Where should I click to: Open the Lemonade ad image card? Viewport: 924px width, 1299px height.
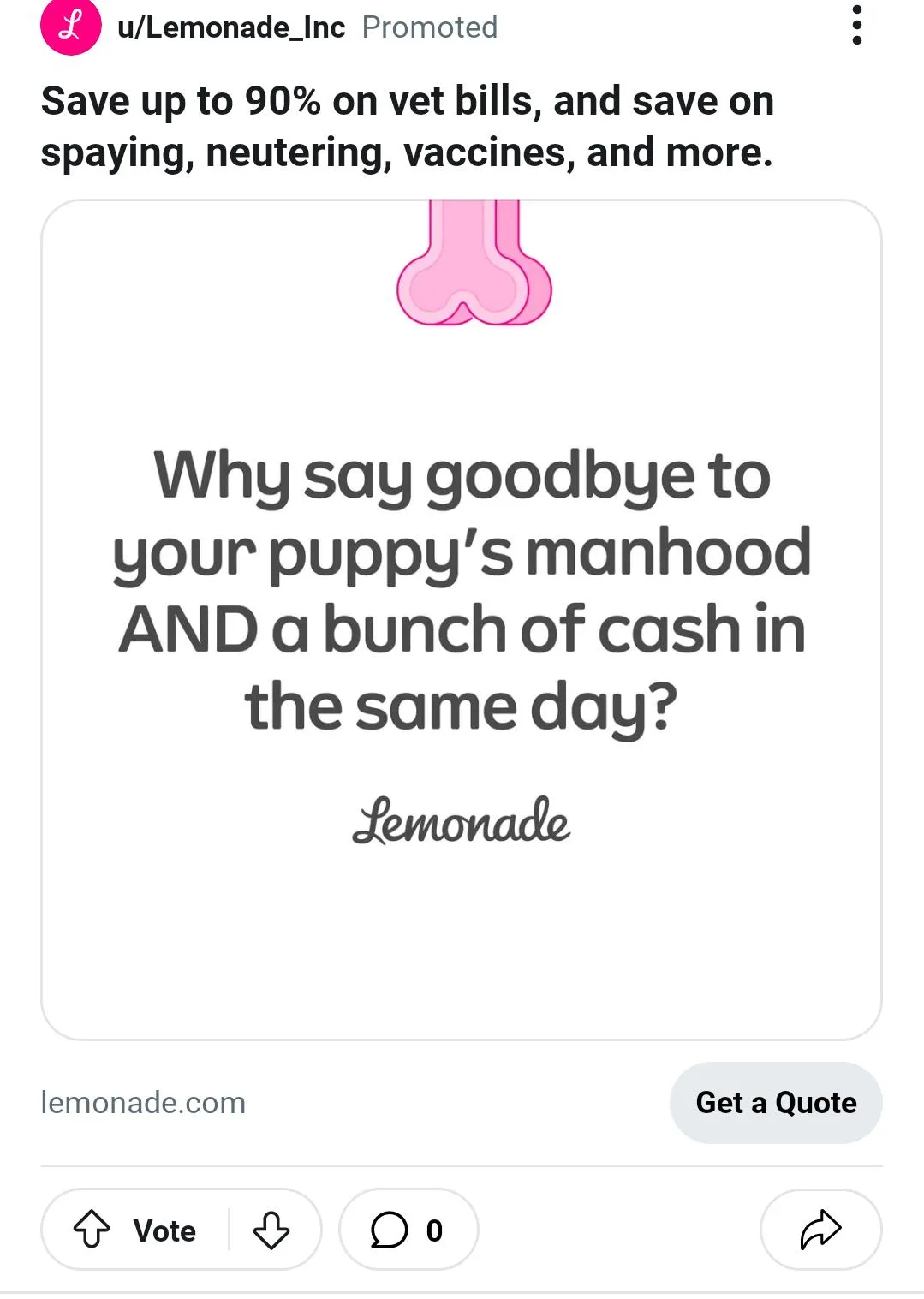click(x=462, y=619)
